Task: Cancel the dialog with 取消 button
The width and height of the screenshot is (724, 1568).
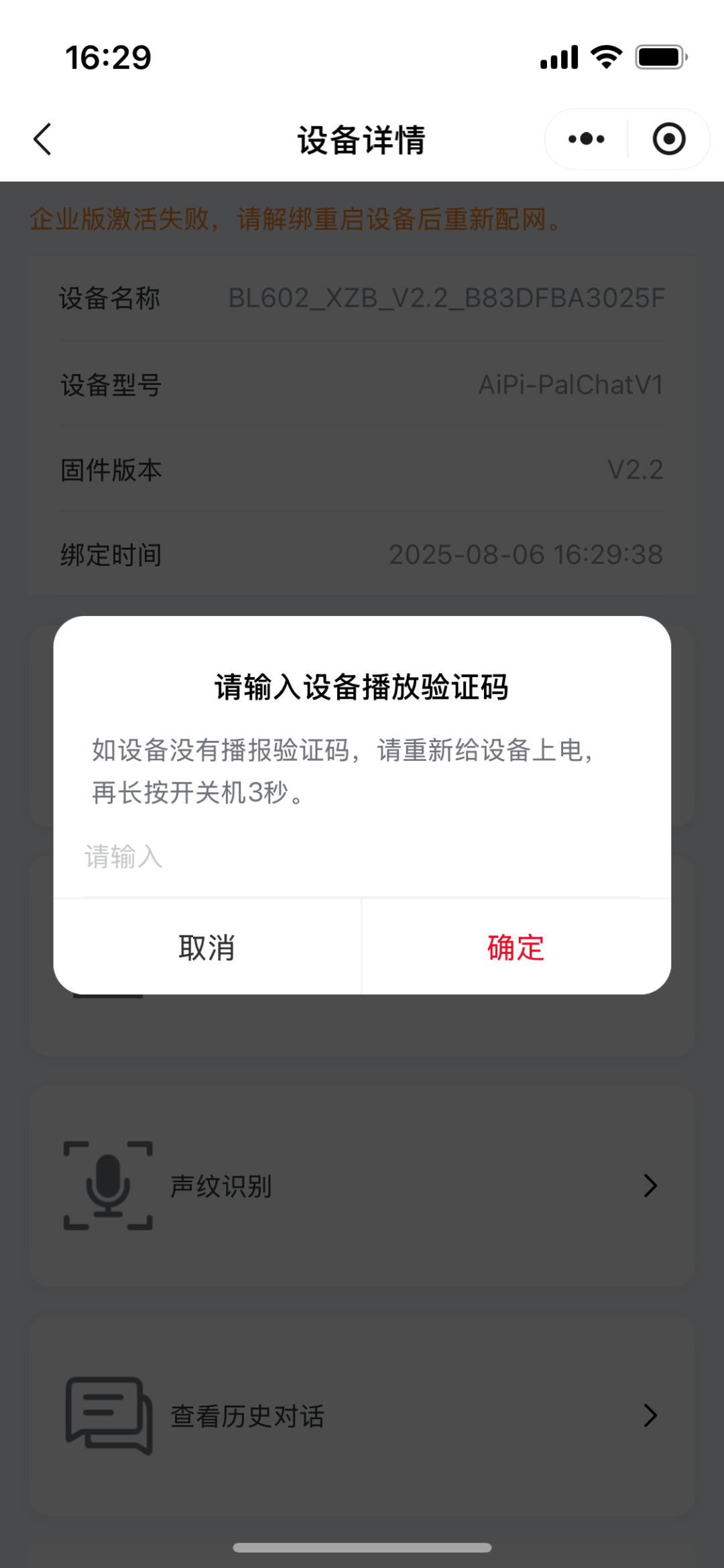Action: (x=207, y=947)
